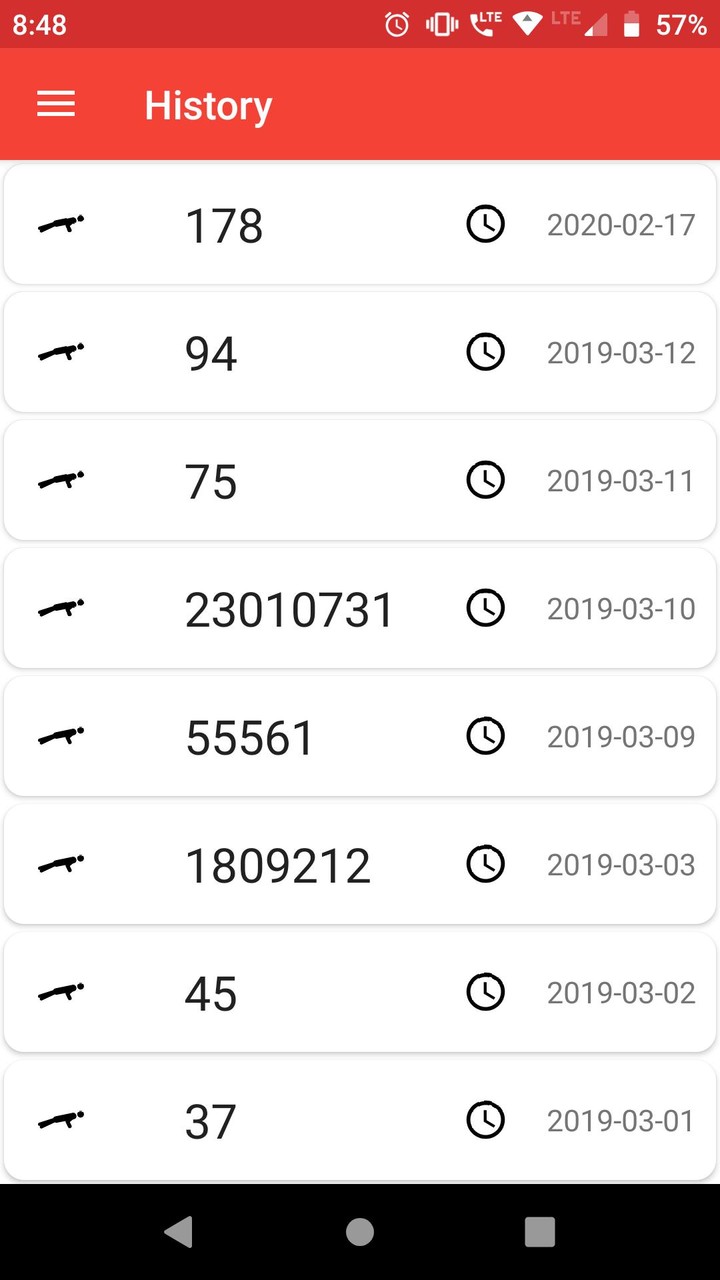Open recent apps via the square navigation button
The height and width of the screenshot is (1280, 720).
[x=539, y=1232]
